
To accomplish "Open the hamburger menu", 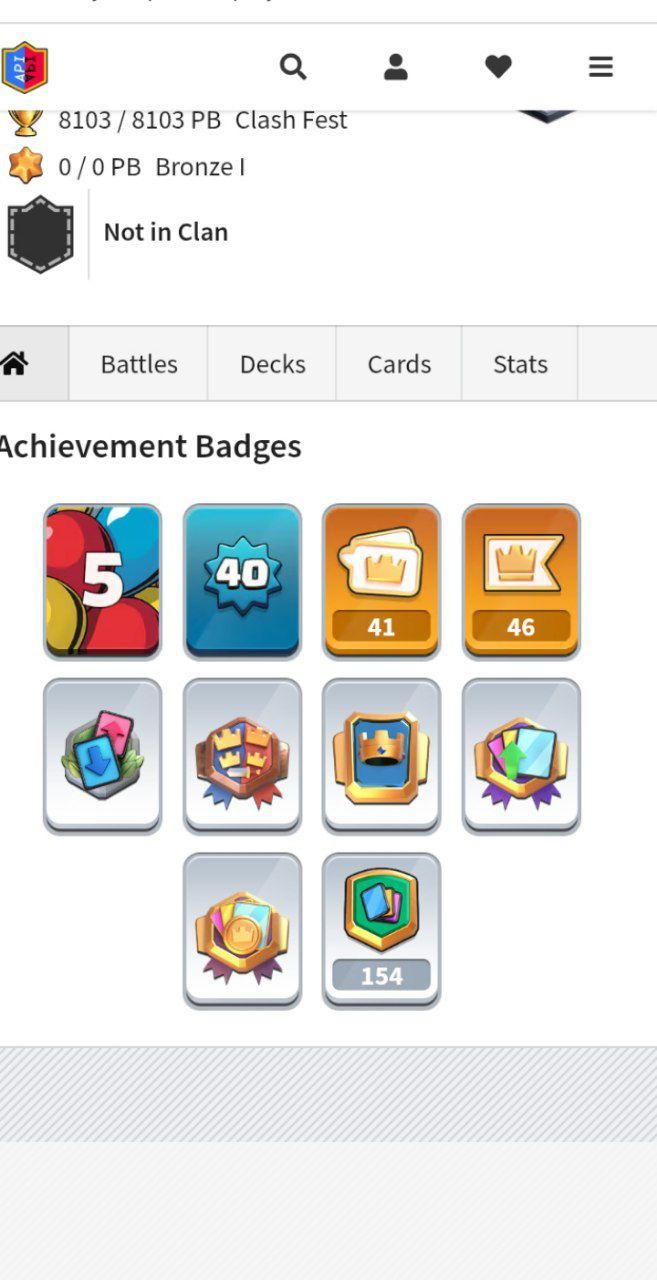I will 601,67.
